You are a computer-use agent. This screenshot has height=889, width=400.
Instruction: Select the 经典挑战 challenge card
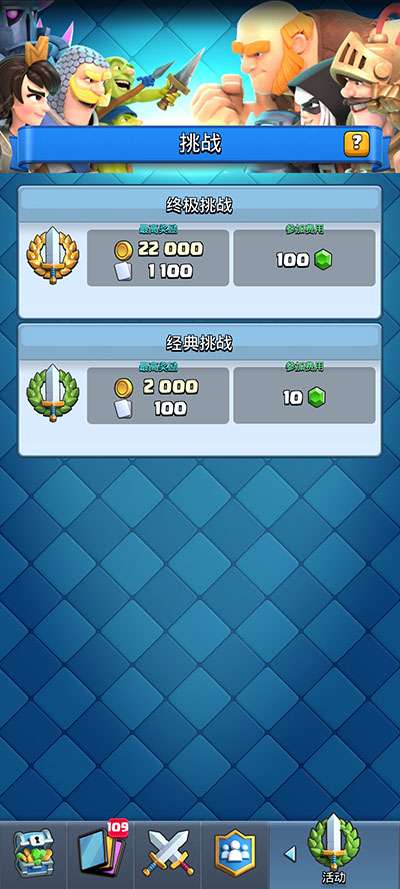(199, 390)
